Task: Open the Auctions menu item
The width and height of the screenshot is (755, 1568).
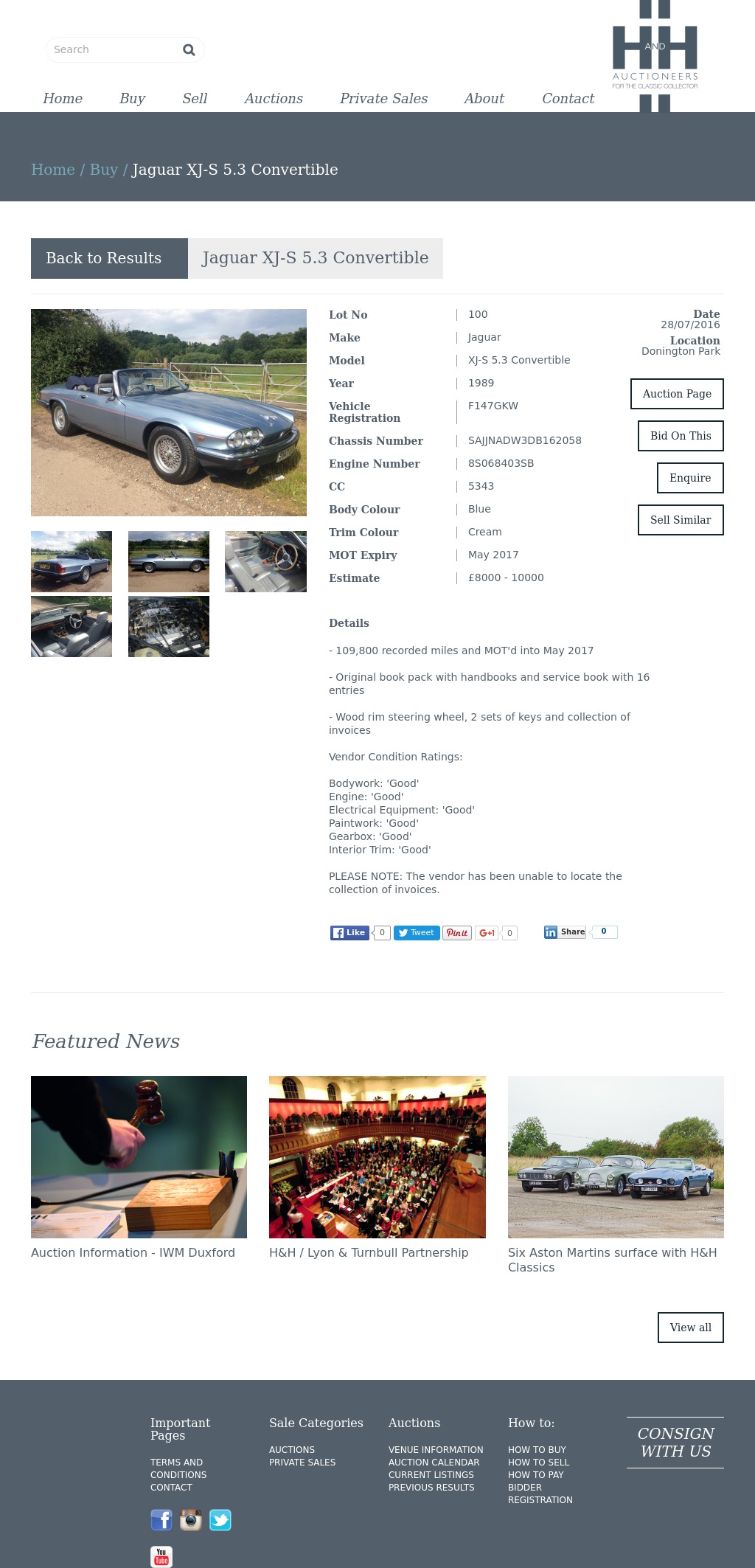Action: click(274, 98)
